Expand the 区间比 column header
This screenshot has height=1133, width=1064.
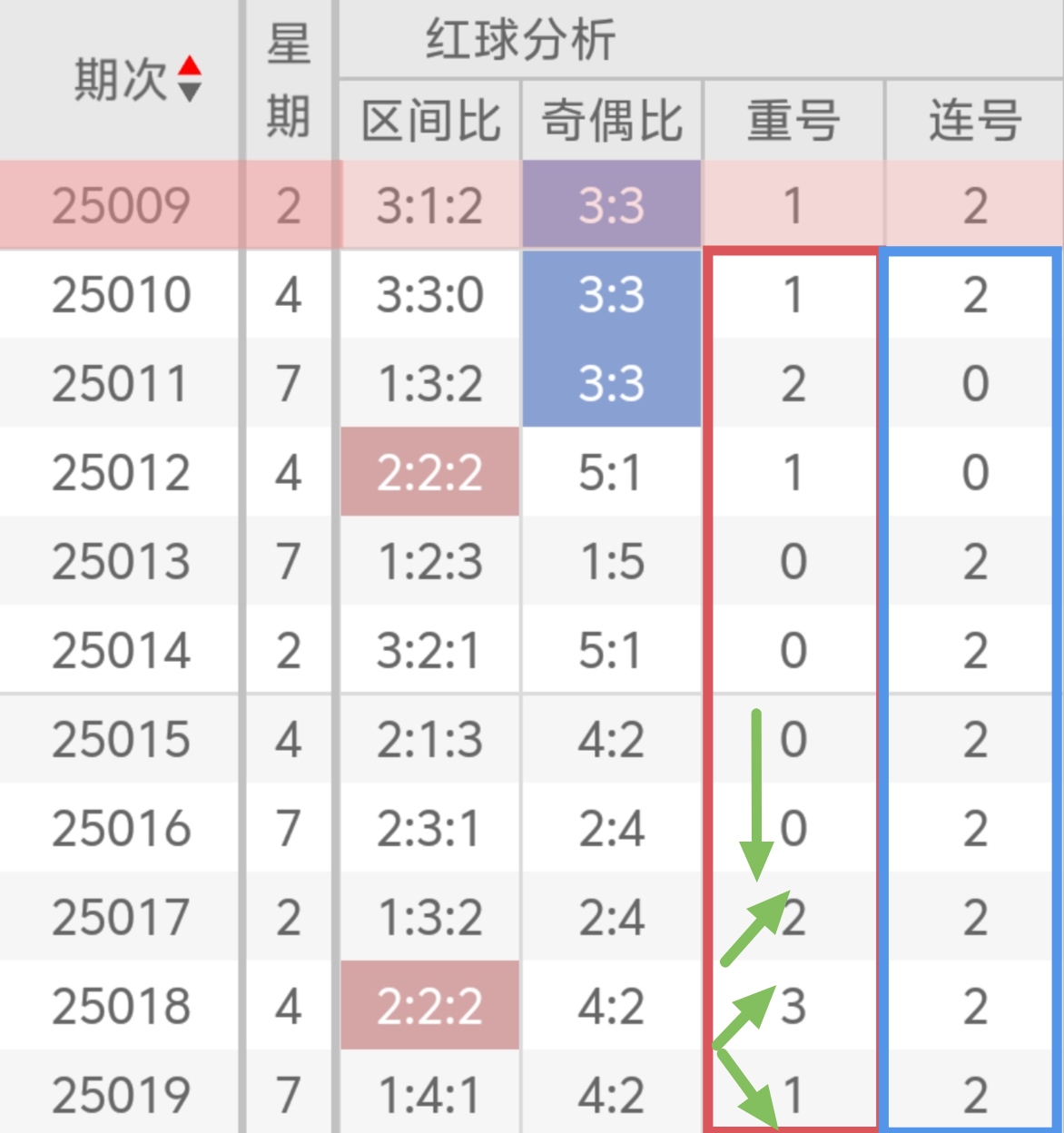tap(429, 120)
